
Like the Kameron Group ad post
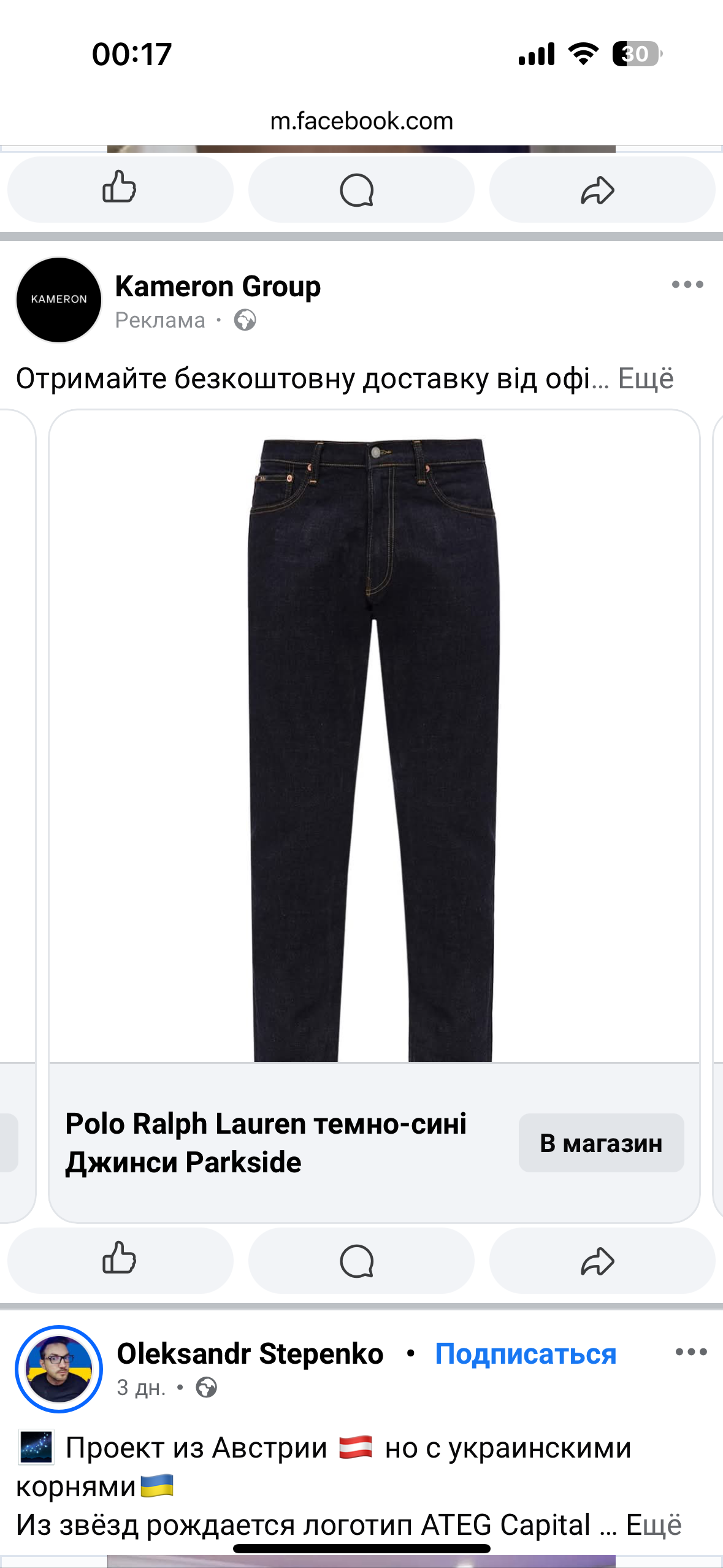120,1261
